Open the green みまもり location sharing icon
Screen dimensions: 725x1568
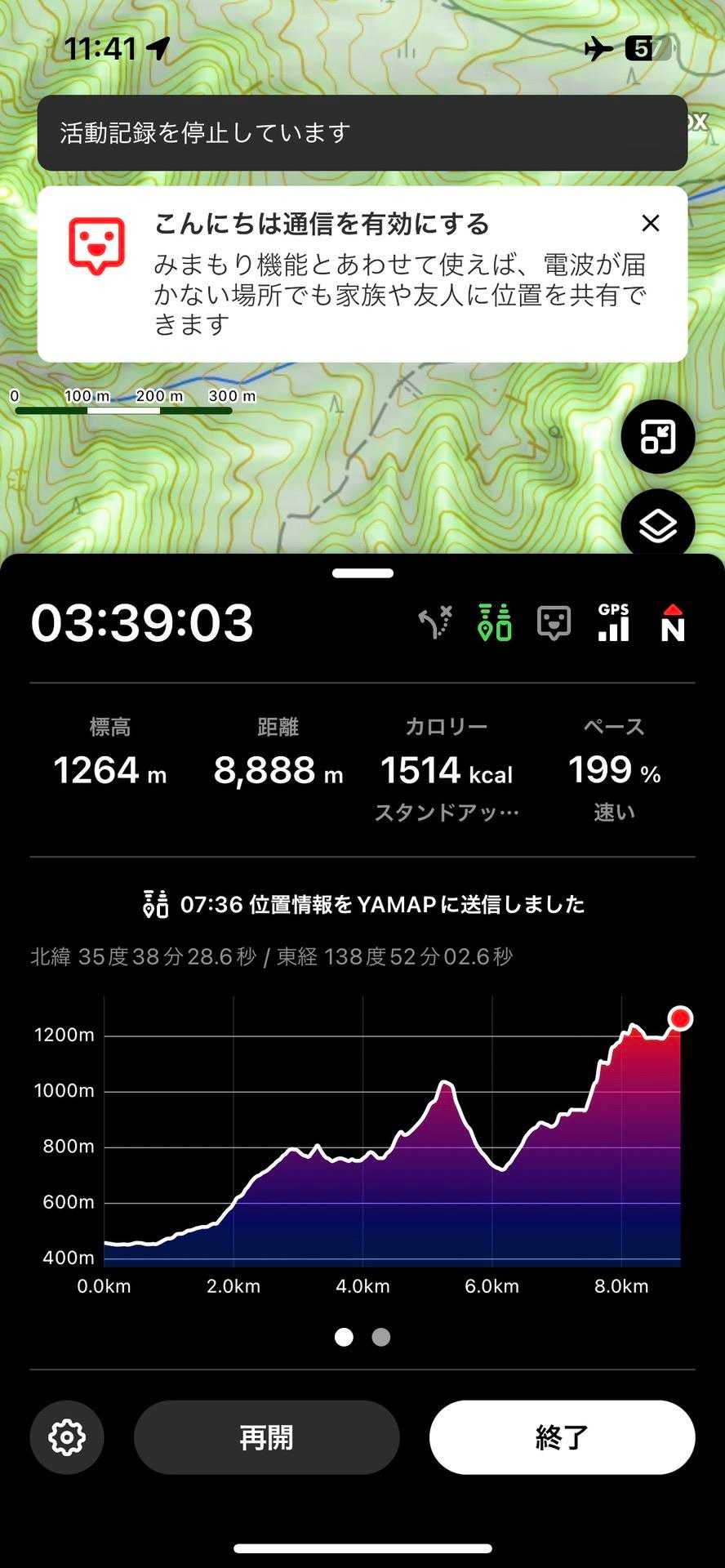tap(494, 623)
